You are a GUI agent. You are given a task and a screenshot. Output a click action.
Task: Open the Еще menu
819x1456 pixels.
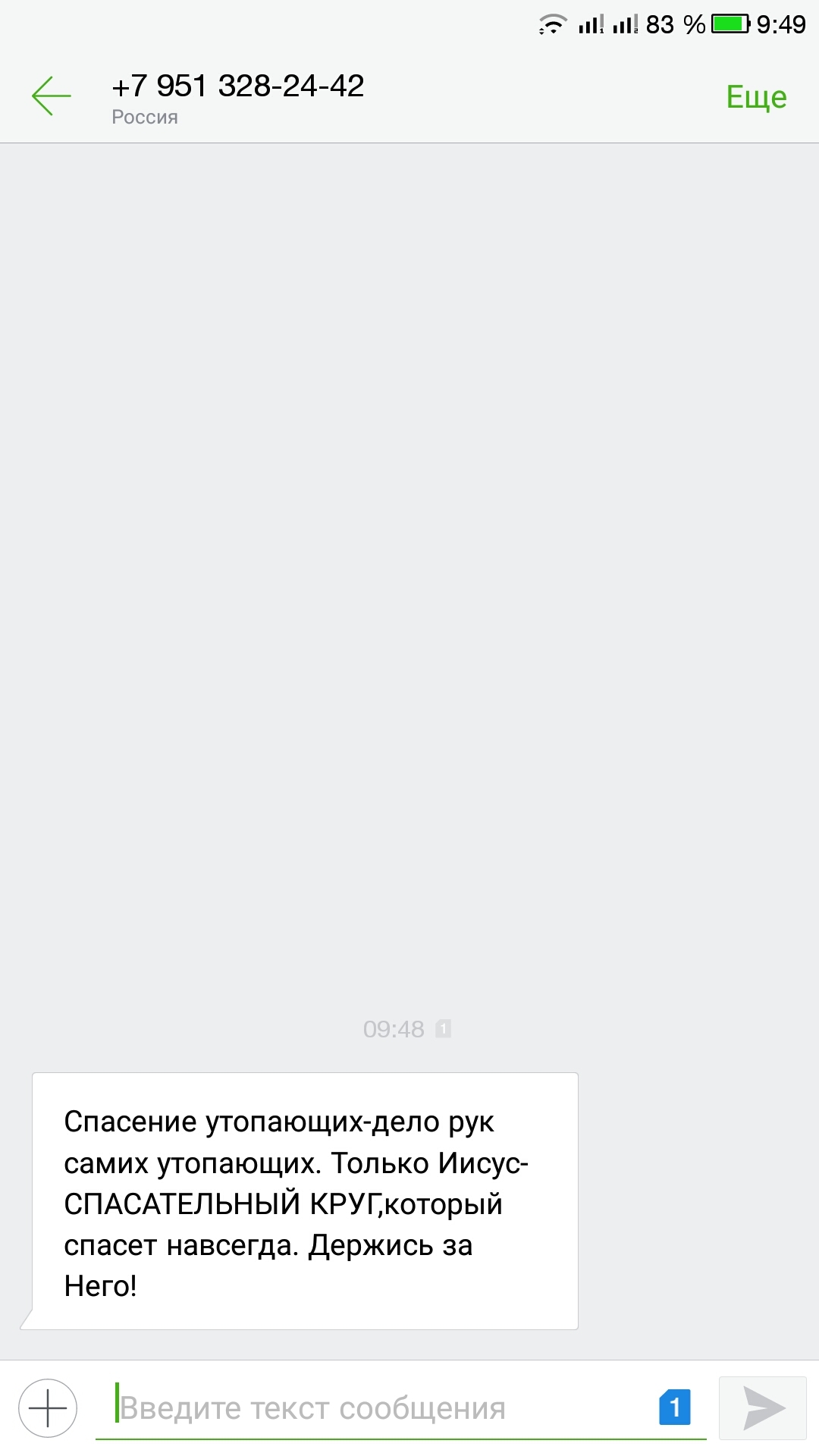click(756, 97)
